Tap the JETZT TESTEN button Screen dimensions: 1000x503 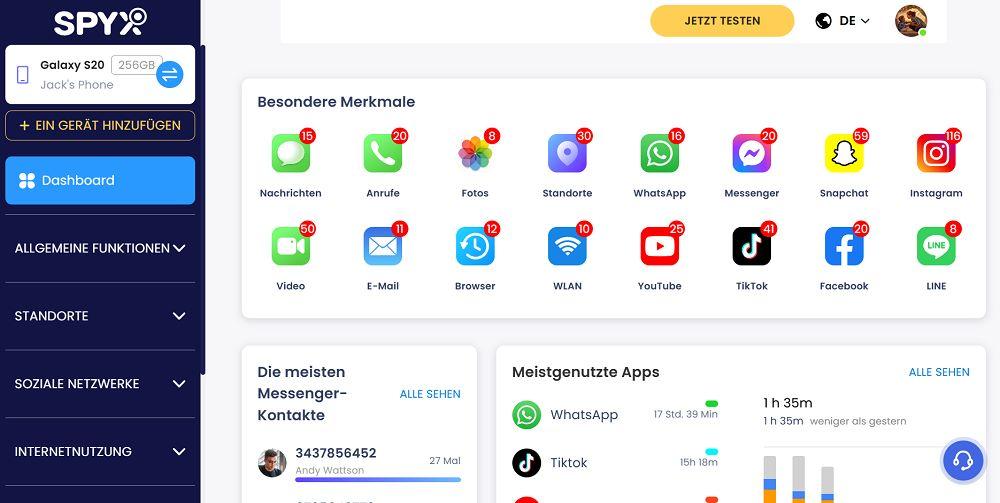click(x=722, y=21)
